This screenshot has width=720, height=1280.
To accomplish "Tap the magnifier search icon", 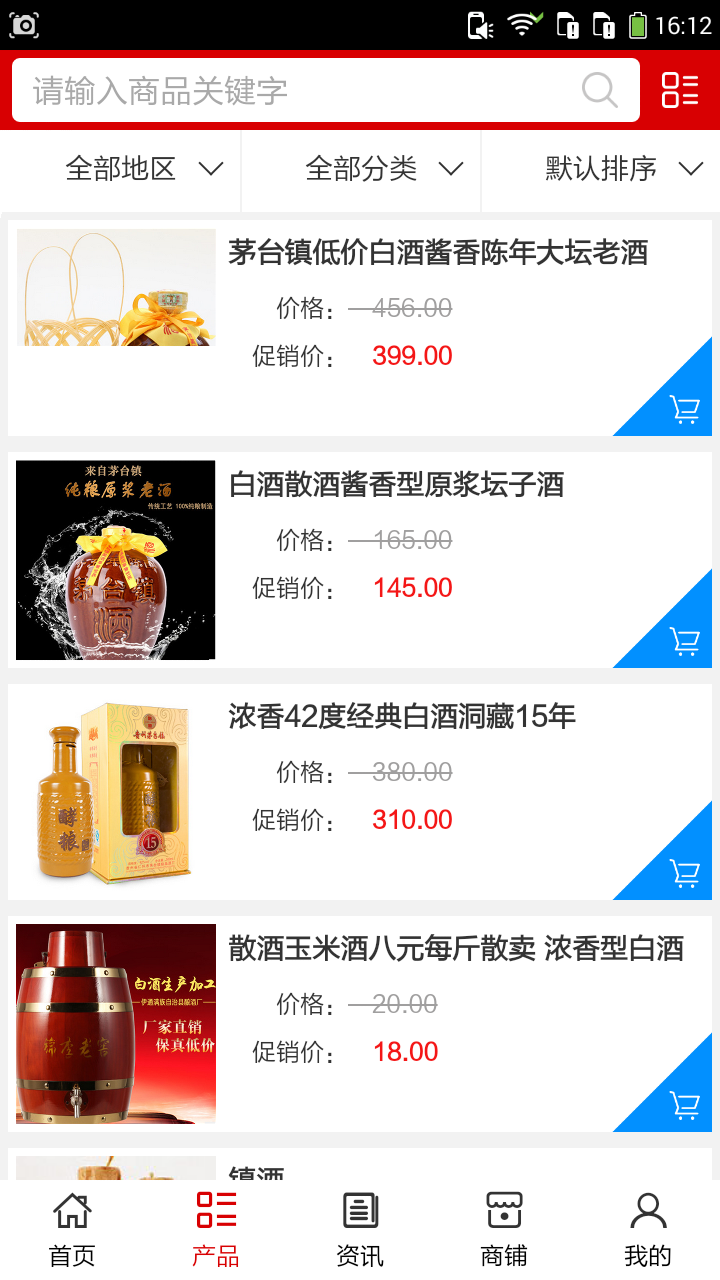I will pos(599,91).
